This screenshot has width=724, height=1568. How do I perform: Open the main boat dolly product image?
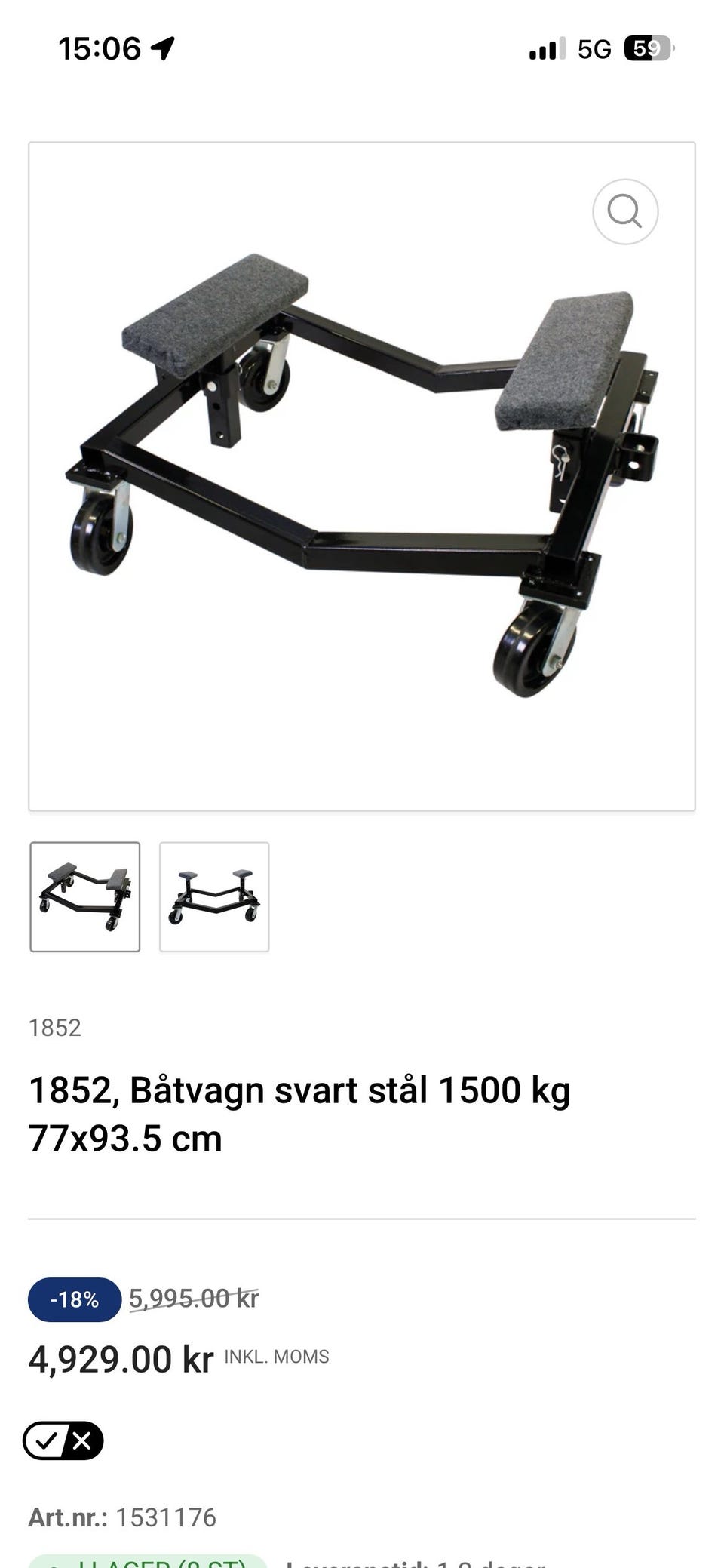click(362, 476)
